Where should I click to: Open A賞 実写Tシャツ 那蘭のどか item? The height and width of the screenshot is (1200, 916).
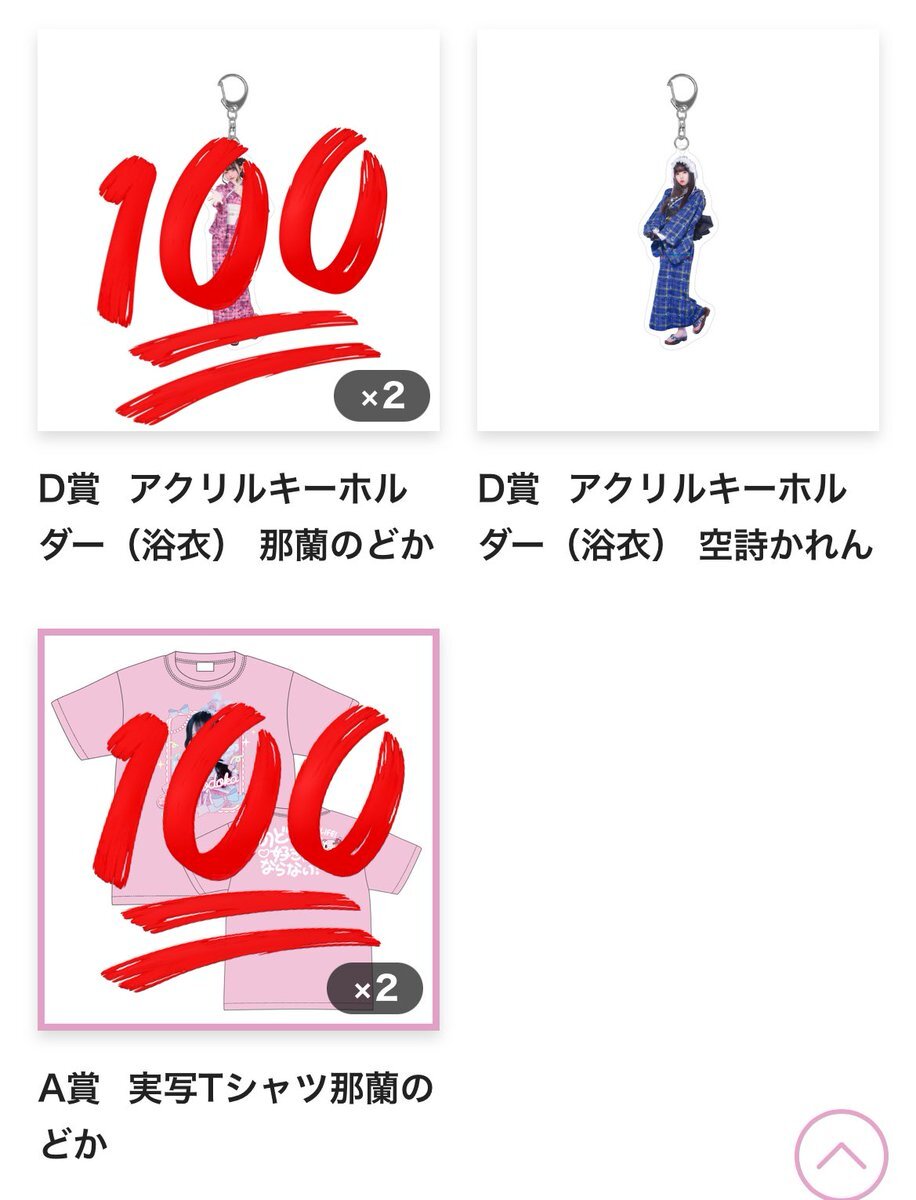[x=238, y=829]
